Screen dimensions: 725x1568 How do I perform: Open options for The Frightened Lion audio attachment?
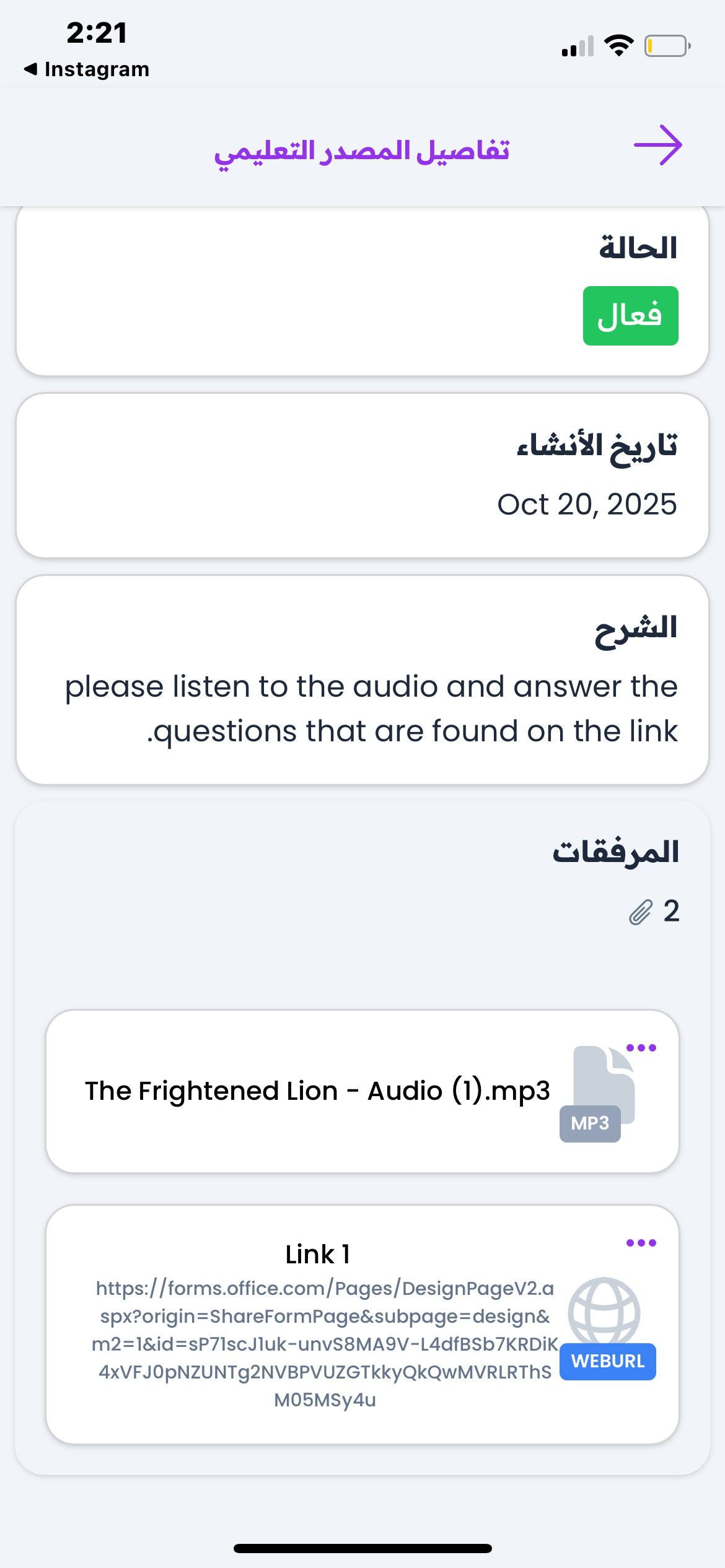point(641,1048)
